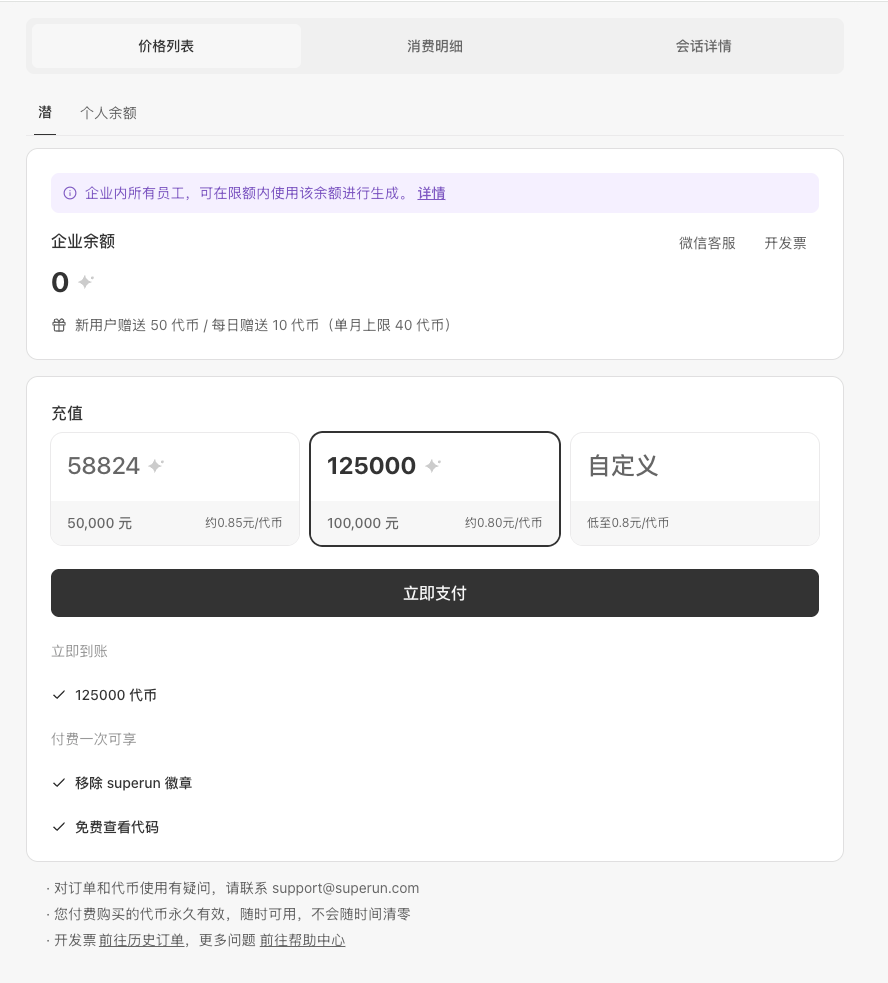Viewport: 888px width, 983px height.
Task: Switch to the 会话详情 tab
Action: pos(703,46)
